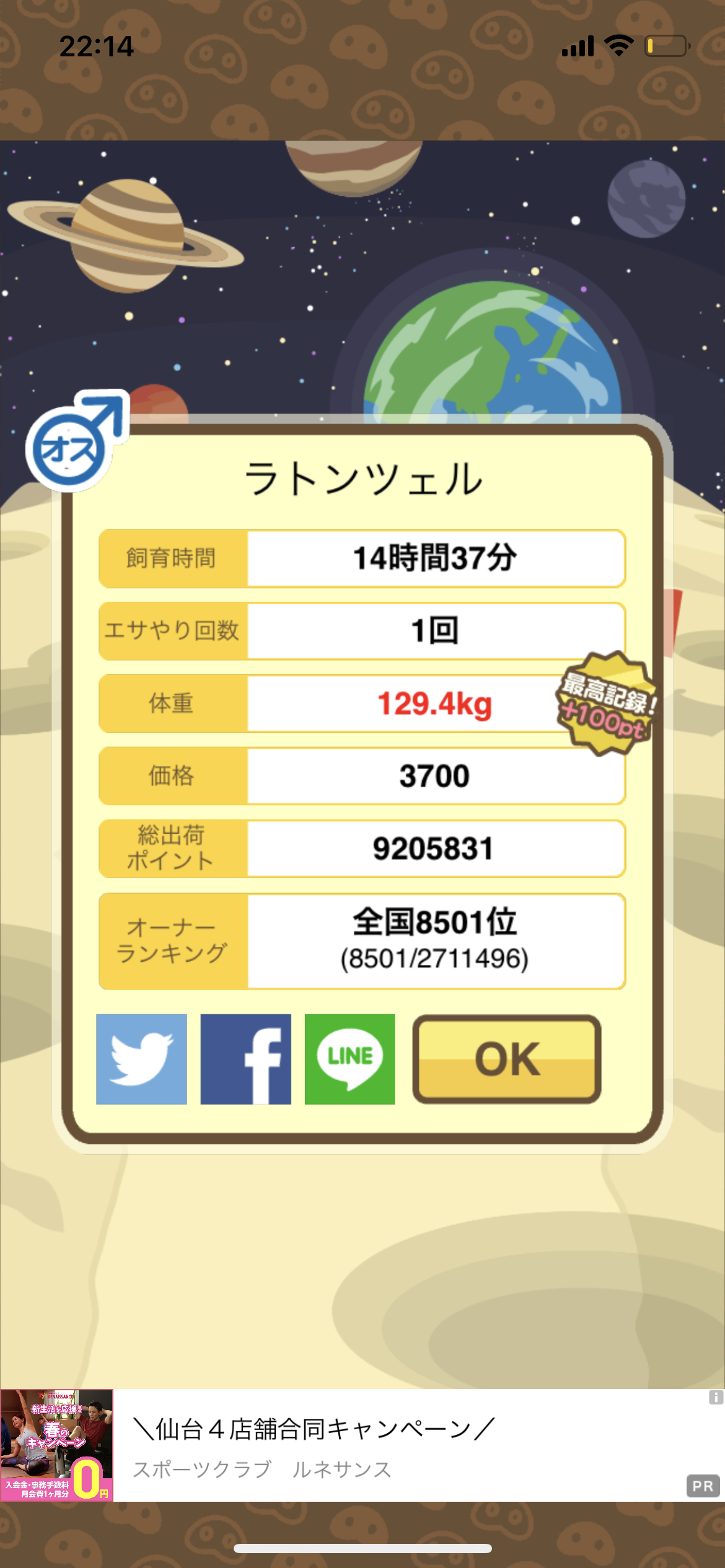Share the result on Facebook
Image resolution: width=725 pixels, height=1568 pixels.
pyautogui.click(x=245, y=1059)
